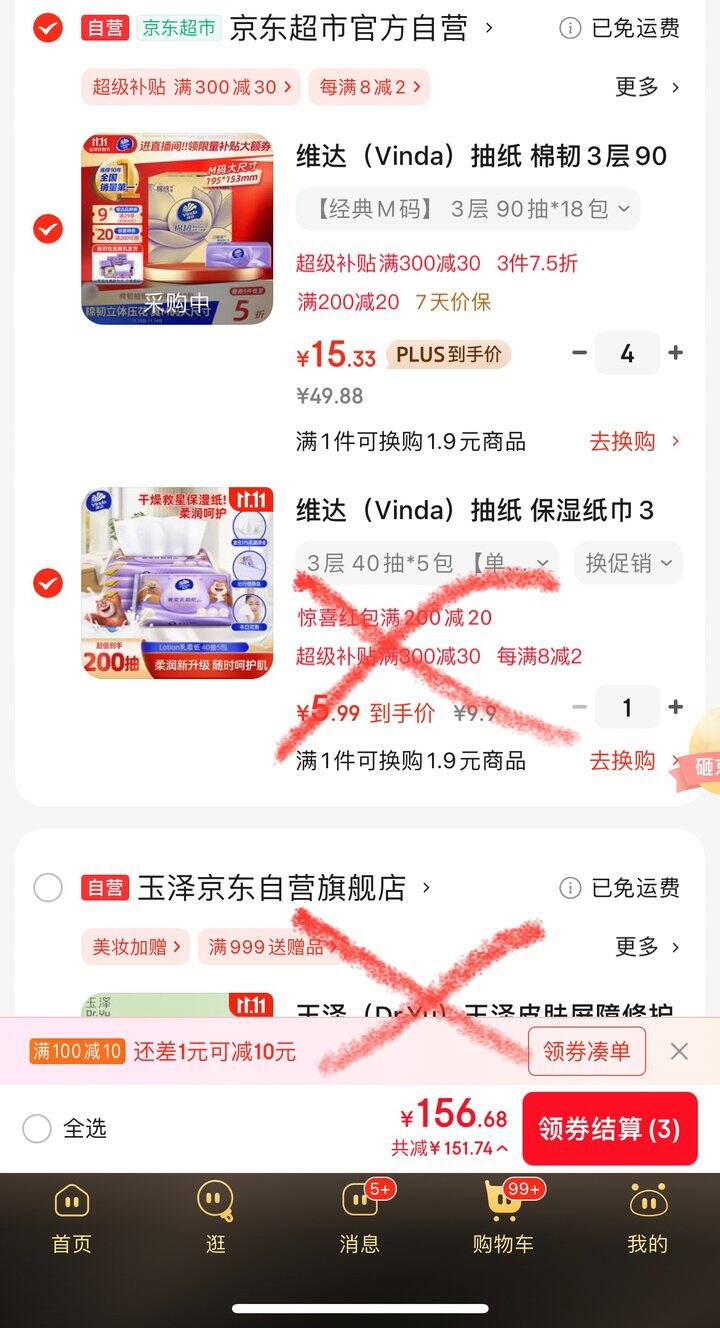Dismiss the 满100减10 coupon banner
Screen dimensions: 720x1328
click(x=679, y=1051)
